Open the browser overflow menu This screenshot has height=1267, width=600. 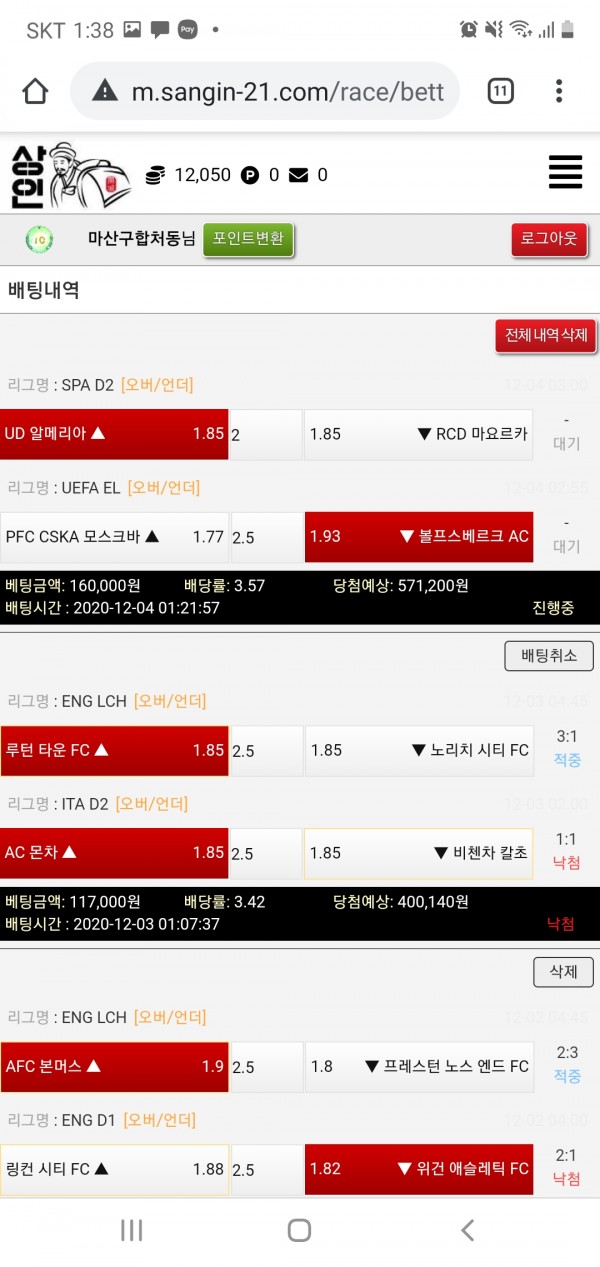tap(559, 92)
